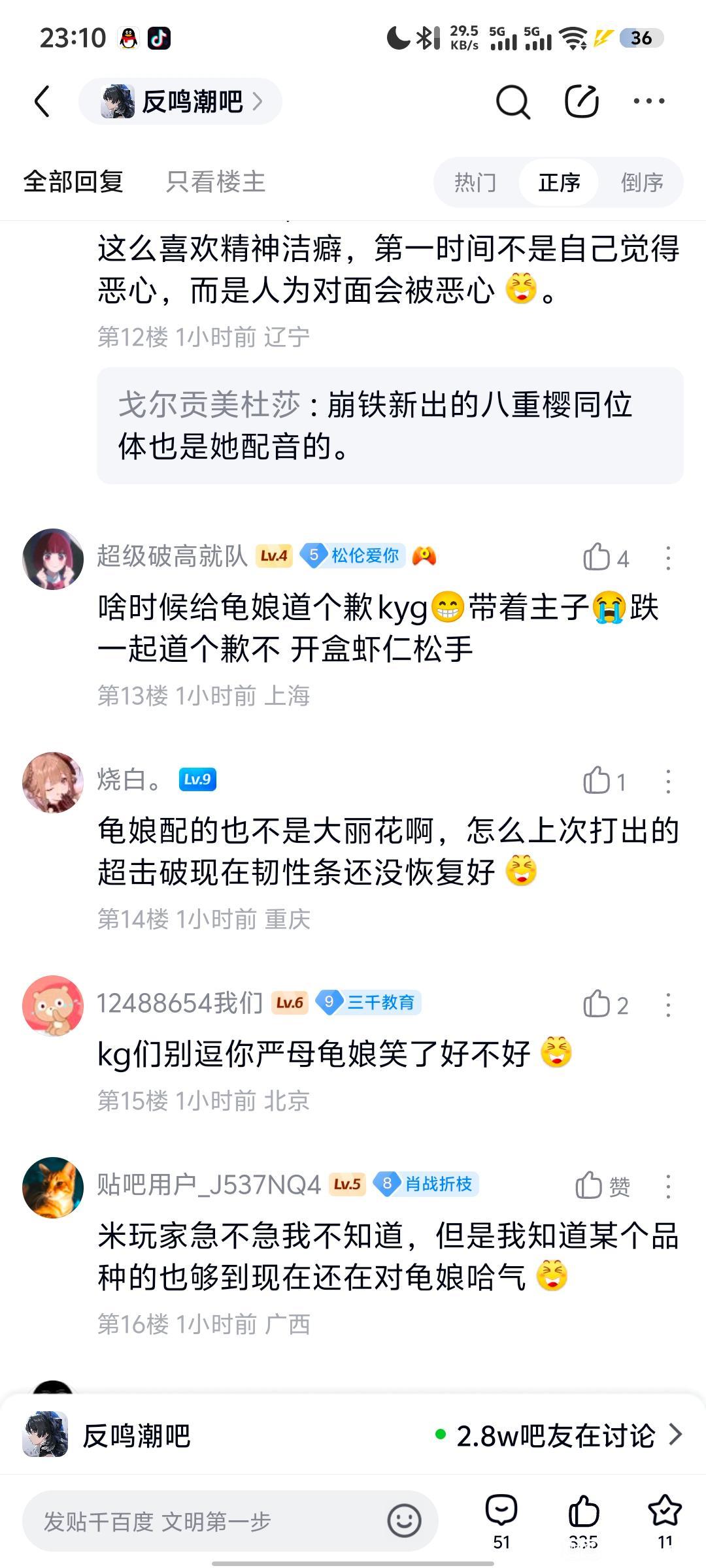Like the comment by 超级破高就队
The height and width of the screenshot is (1568, 706).
click(597, 558)
